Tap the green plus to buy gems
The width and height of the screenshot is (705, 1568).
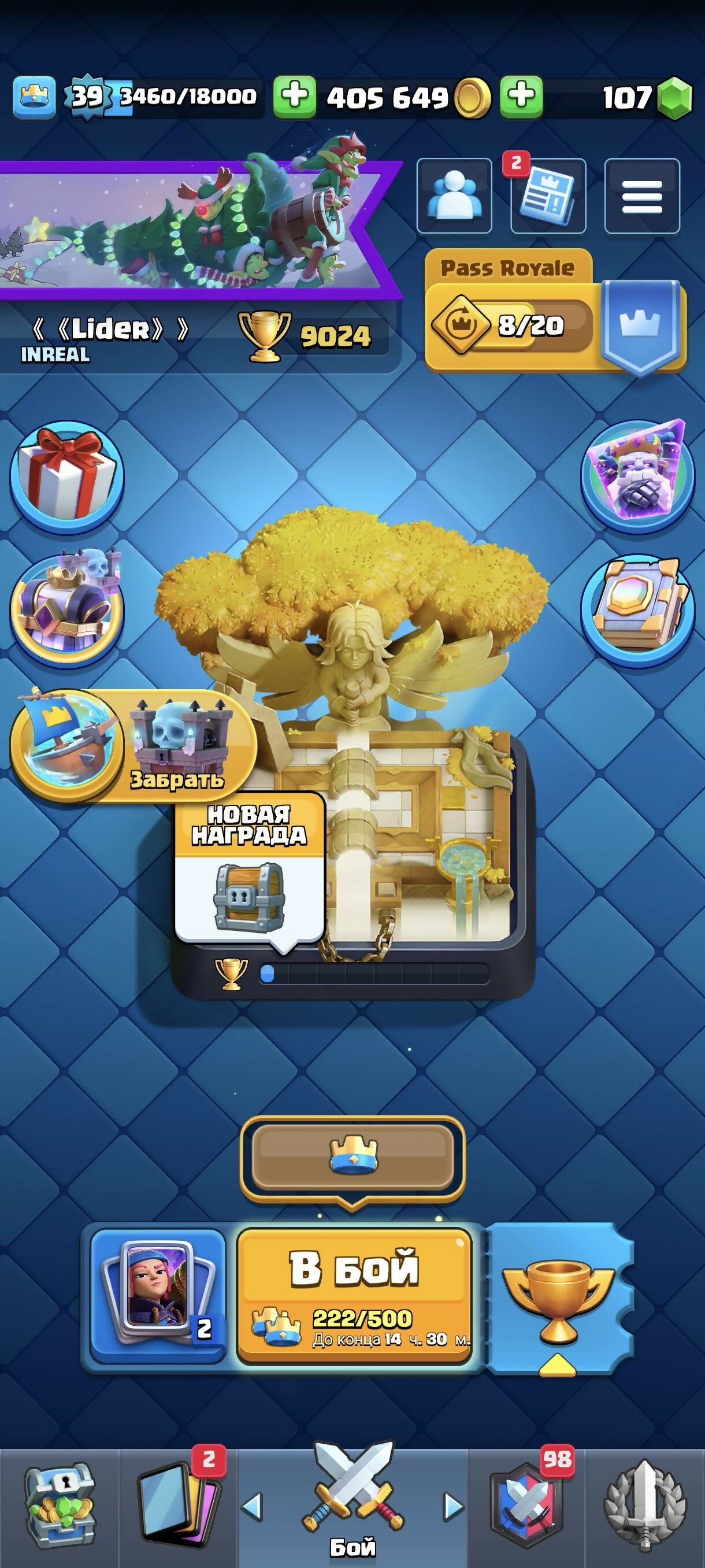pos(521,97)
